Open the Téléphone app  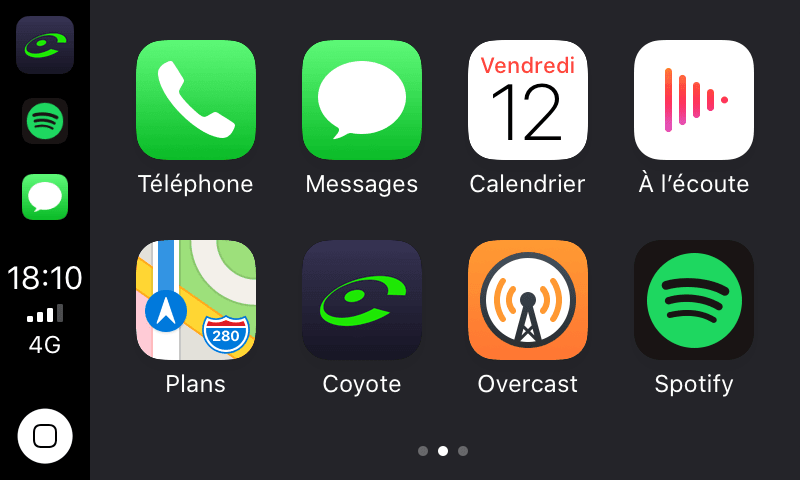click(x=196, y=100)
